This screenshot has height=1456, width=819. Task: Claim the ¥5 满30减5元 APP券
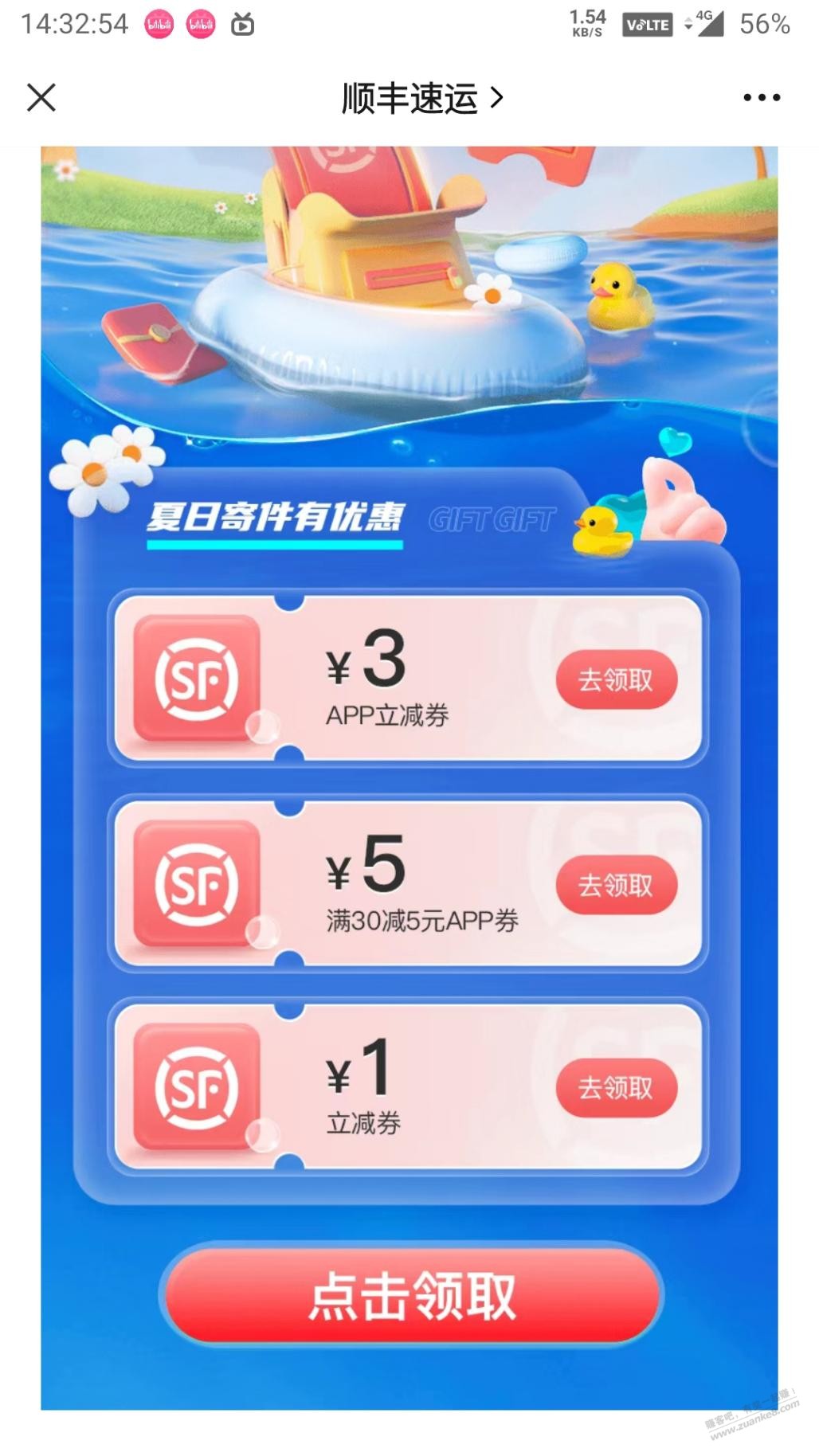tap(615, 885)
